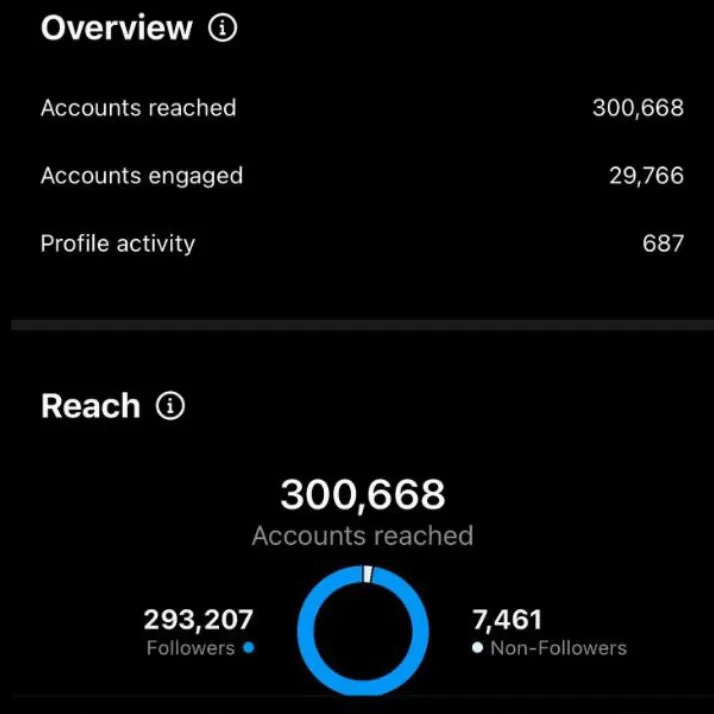Tap the info icon beside Reach

170,406
